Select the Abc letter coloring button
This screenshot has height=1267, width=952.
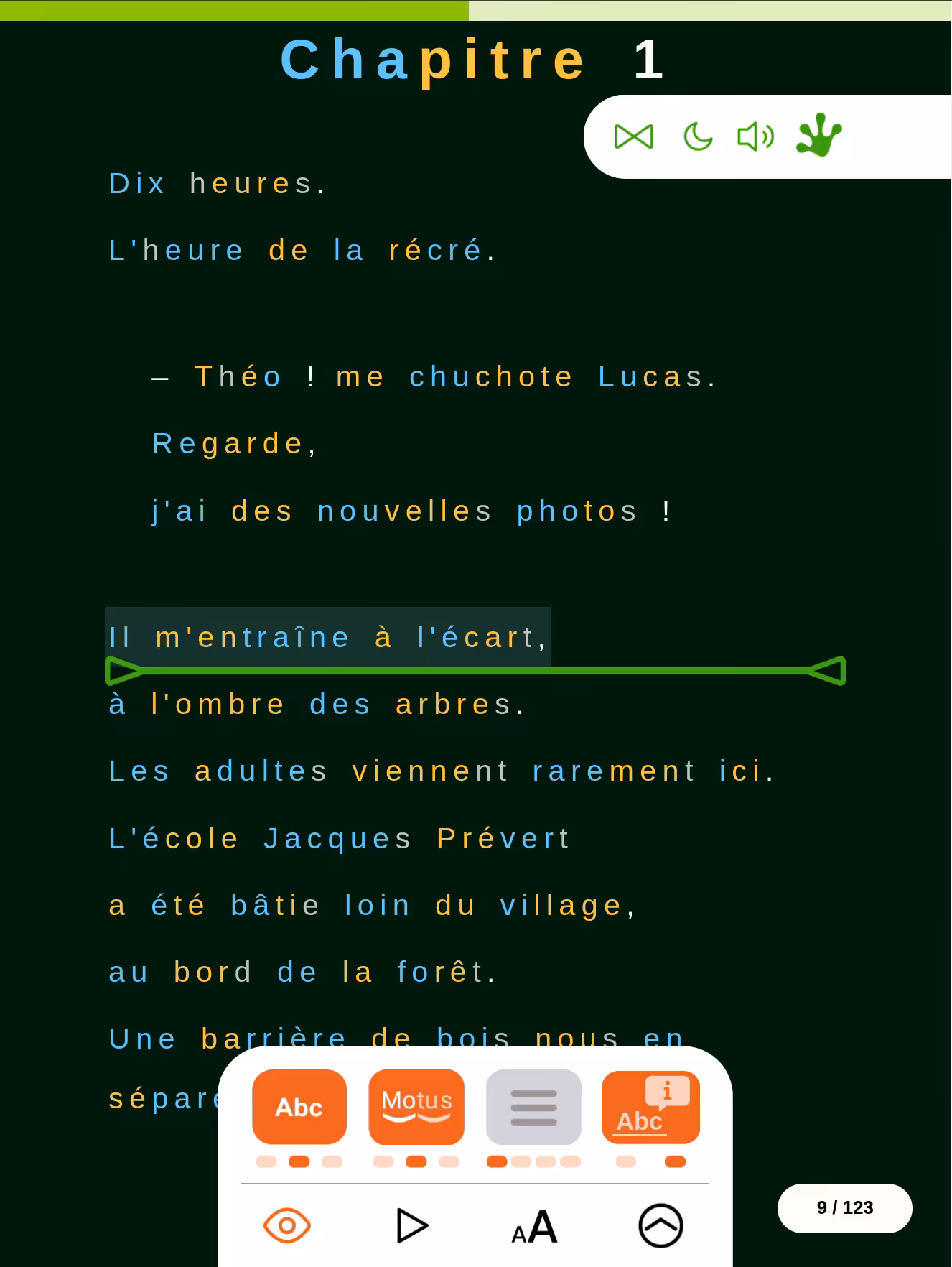coord(299,1107)
